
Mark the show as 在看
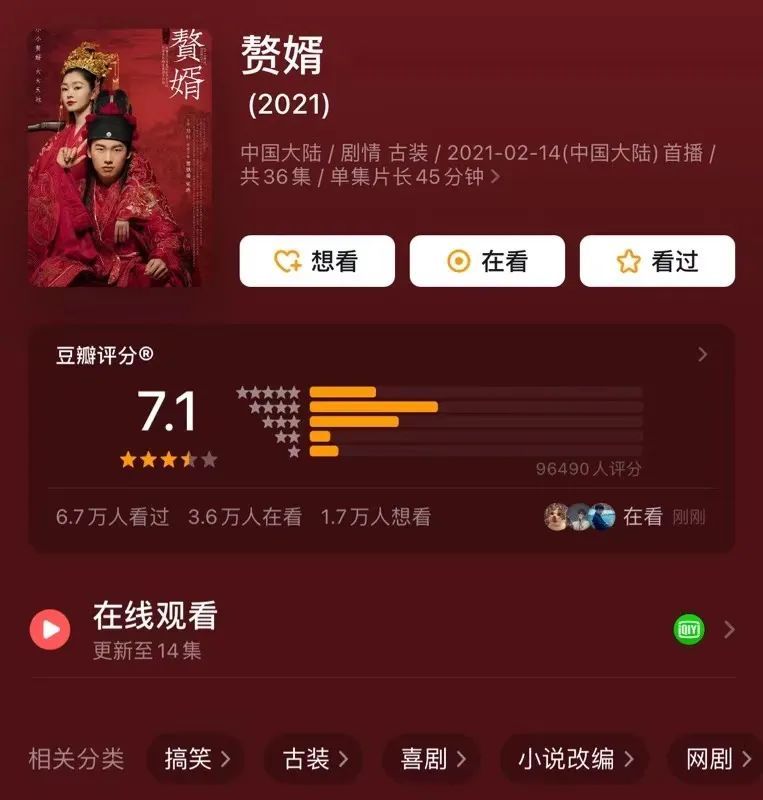click(487, 261)
